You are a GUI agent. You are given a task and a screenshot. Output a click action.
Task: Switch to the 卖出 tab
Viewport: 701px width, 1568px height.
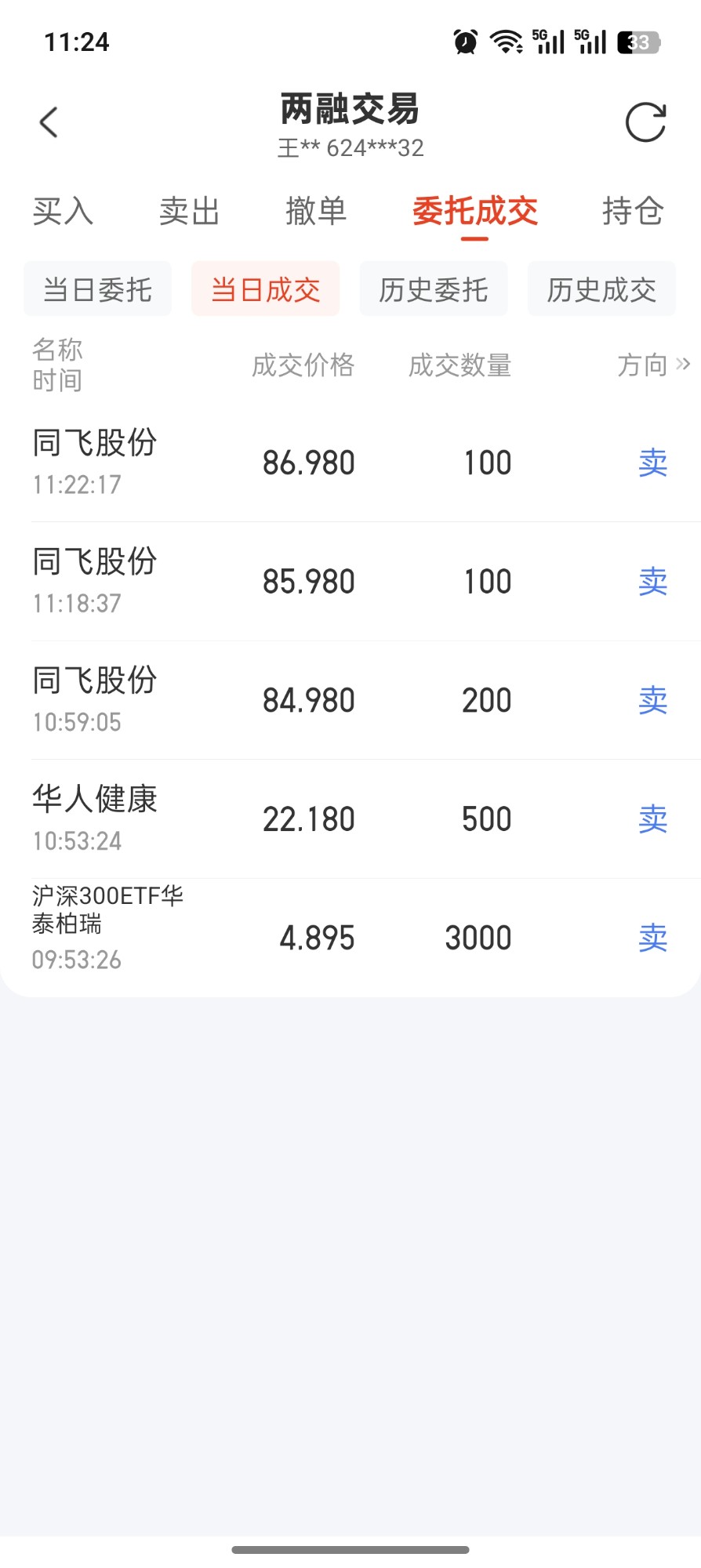(190, 211)
